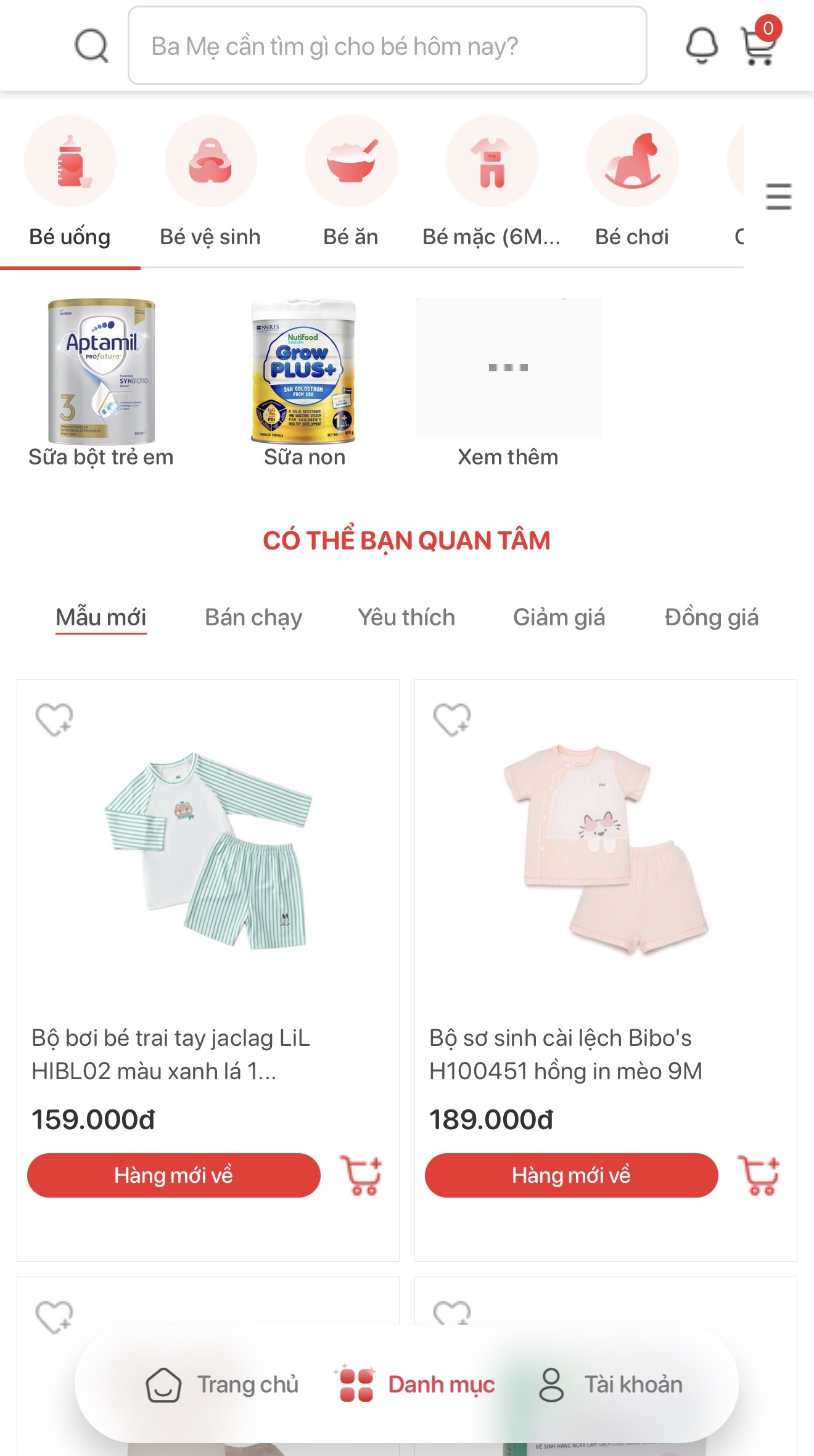The width and height of the screenshot is (814, 1456).
Task: Switch to the Bé vệ sinh category
Action: (x=210, y=182)
